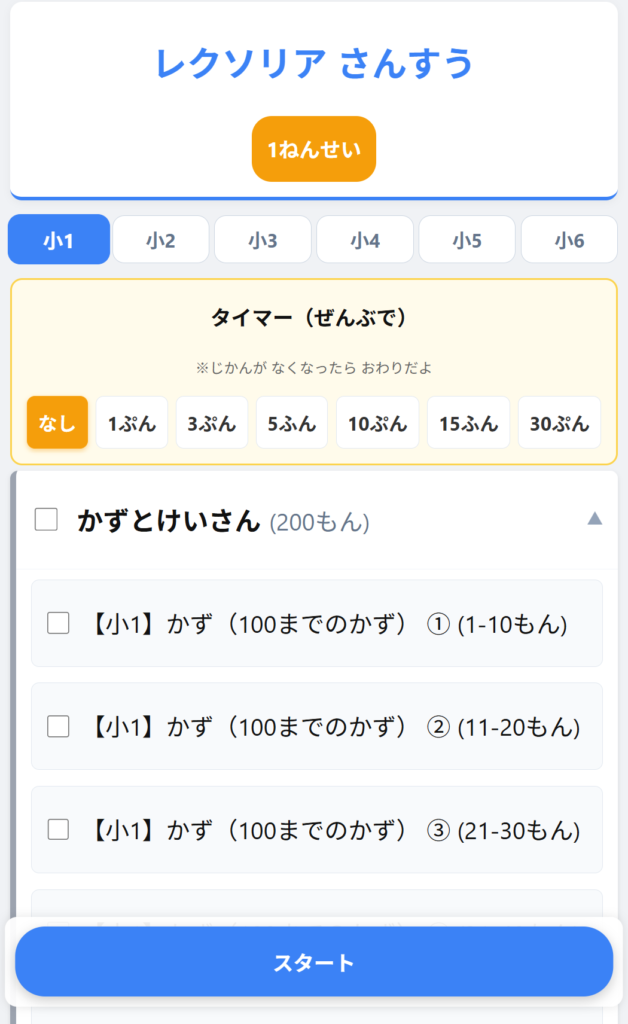Select the 1ぷん timer option
The height and width of the screenshot is (1024, 628).
(132, 423)
